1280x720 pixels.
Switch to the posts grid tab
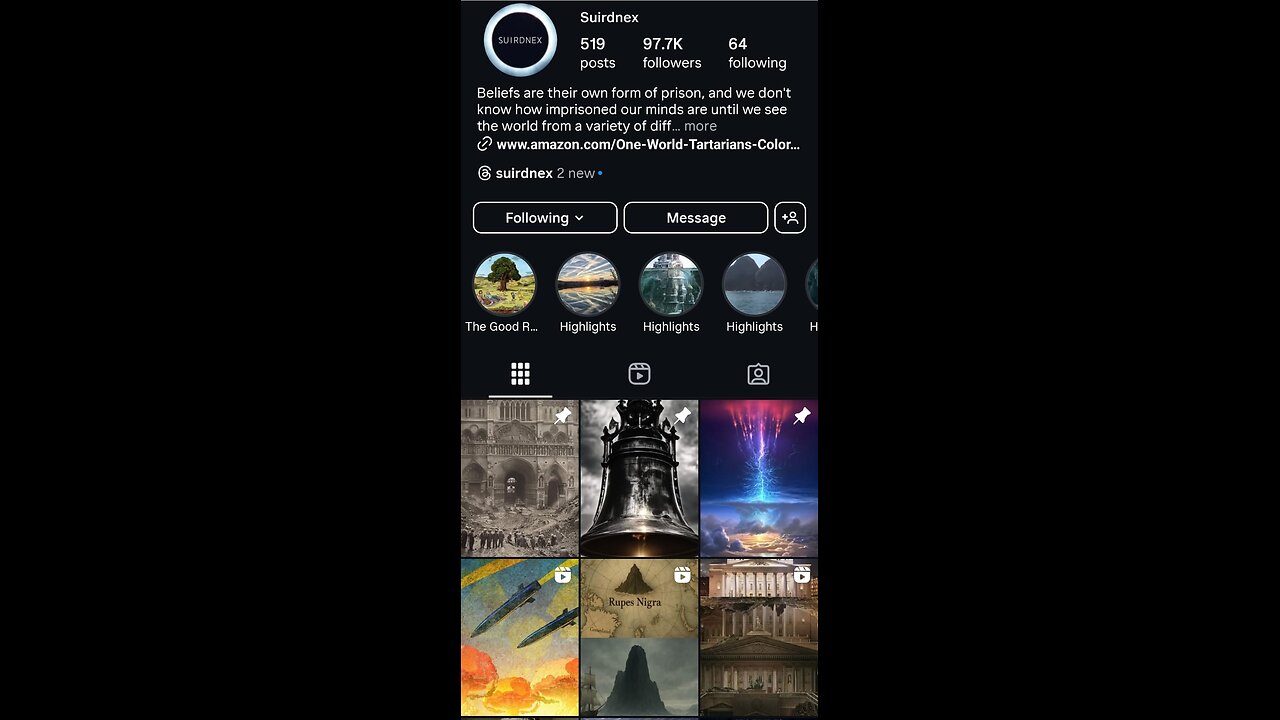coord(520,374)
